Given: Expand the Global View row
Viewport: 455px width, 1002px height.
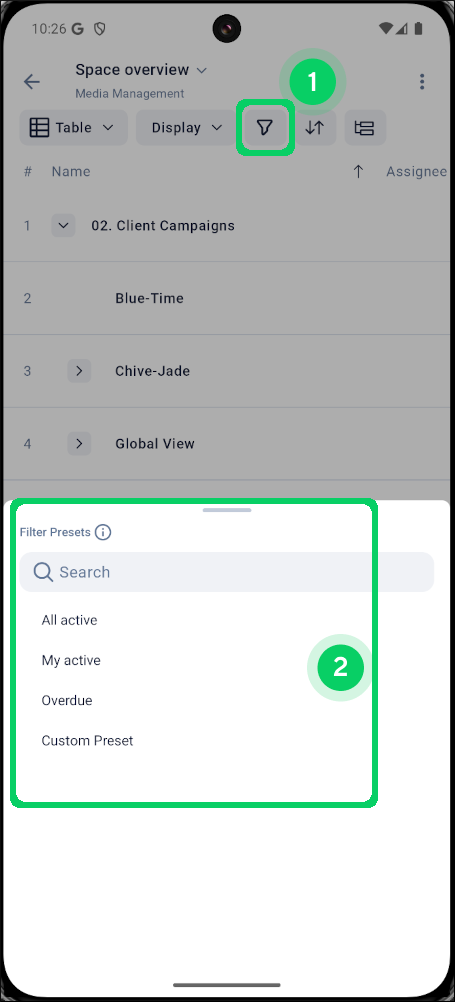Looking at the screenshot, I should (79, 443).
